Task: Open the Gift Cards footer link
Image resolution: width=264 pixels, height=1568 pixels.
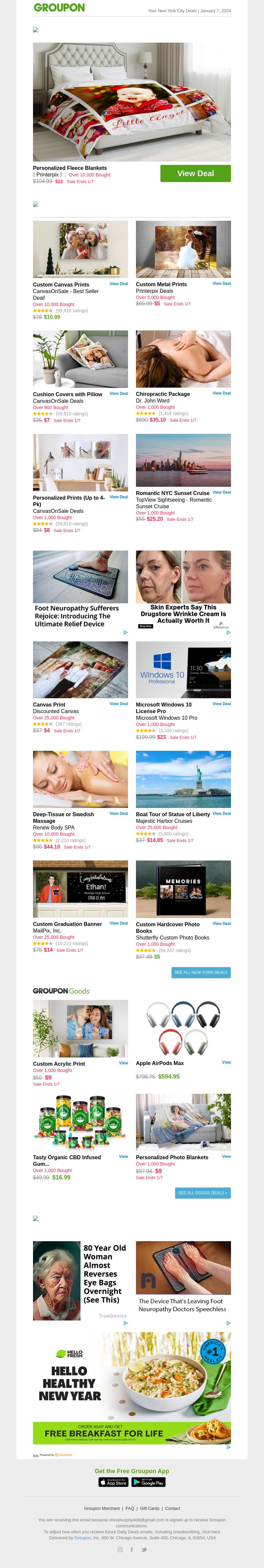Action: 149,1508
